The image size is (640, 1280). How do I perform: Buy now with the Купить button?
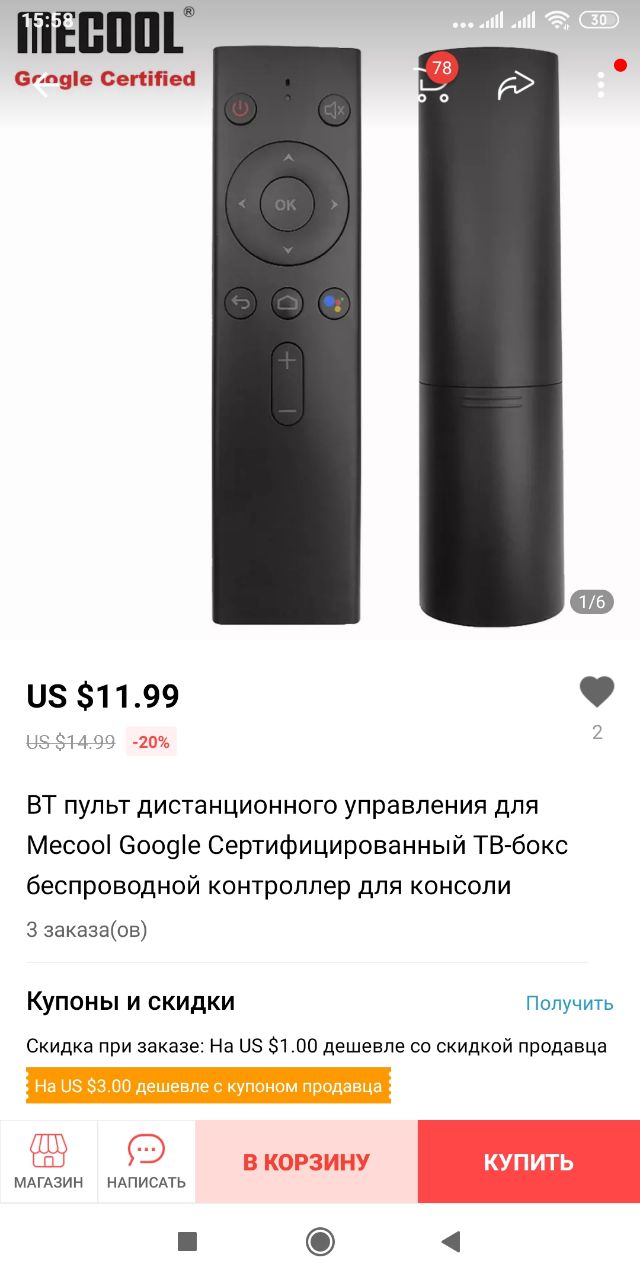click(529, 1162)
